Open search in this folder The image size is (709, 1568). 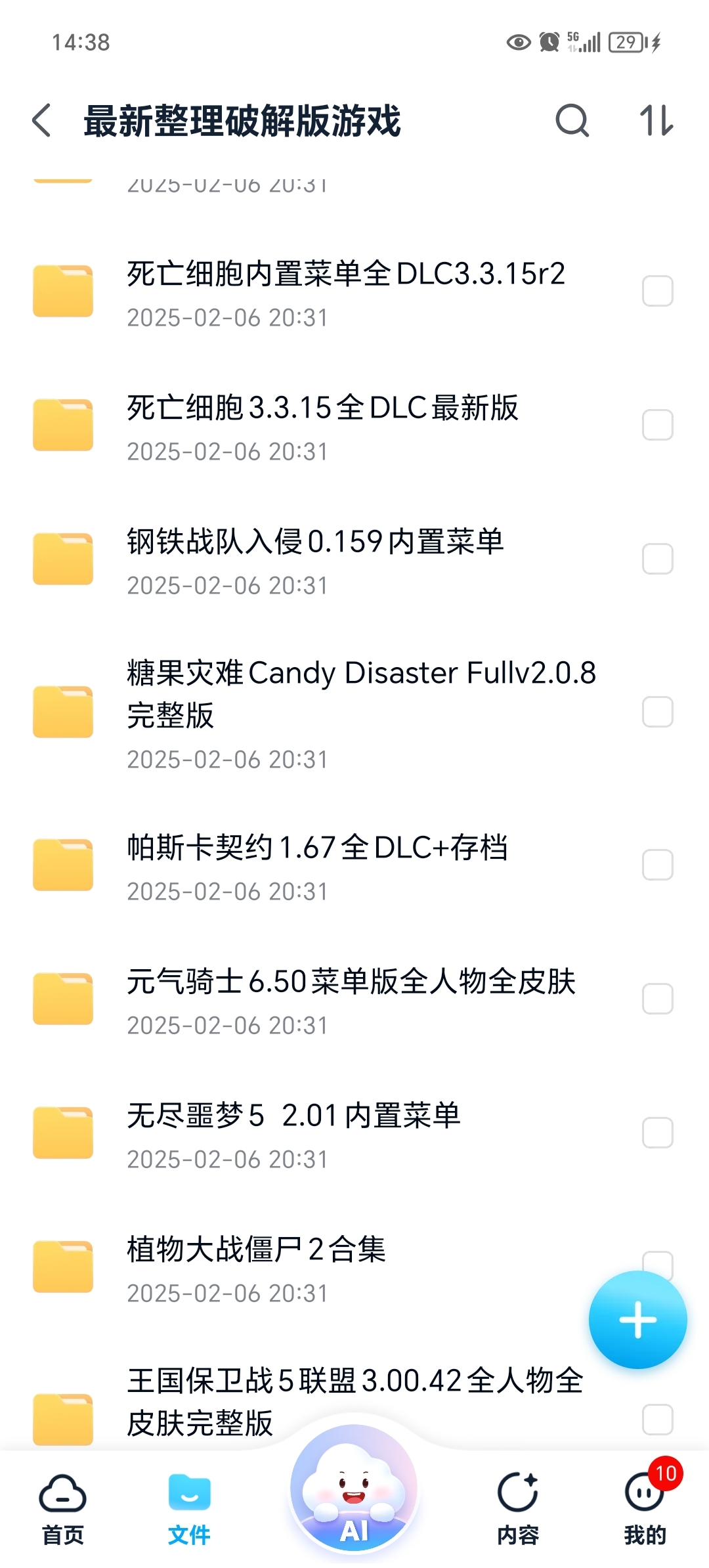coord(572,121)
